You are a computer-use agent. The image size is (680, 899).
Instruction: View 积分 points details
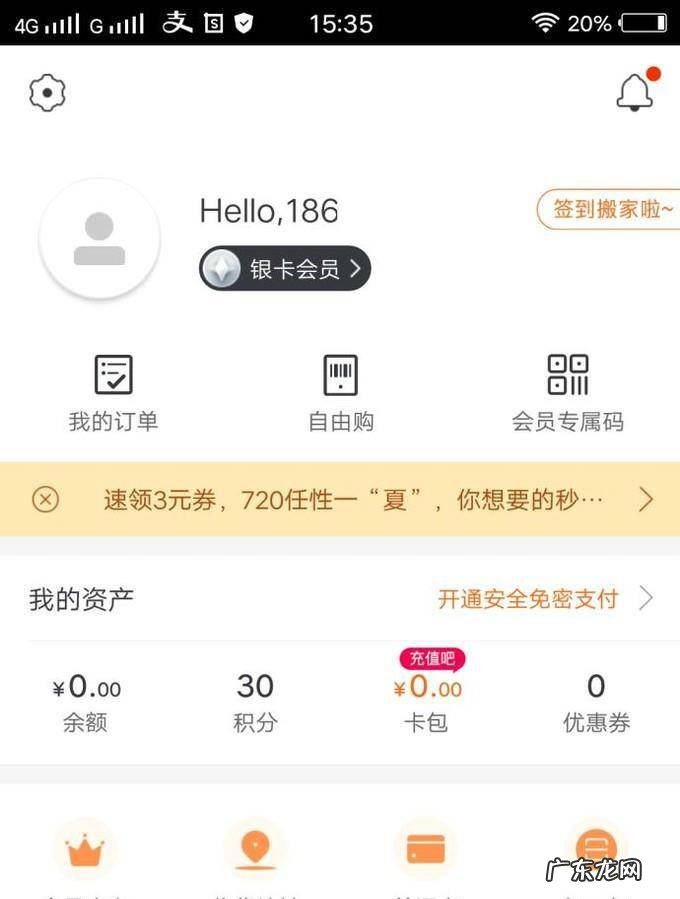(255, 702)
